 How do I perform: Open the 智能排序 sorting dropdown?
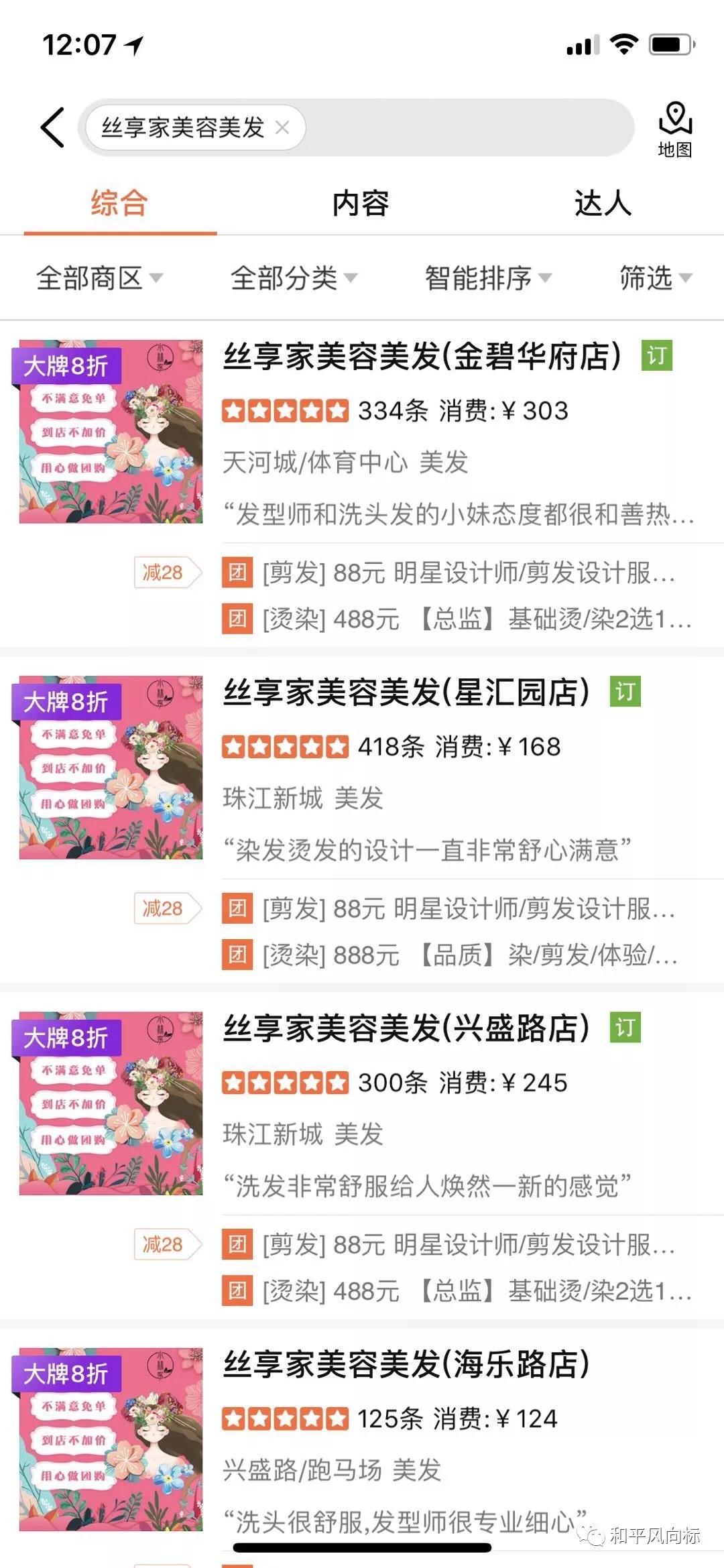(487, 278)
